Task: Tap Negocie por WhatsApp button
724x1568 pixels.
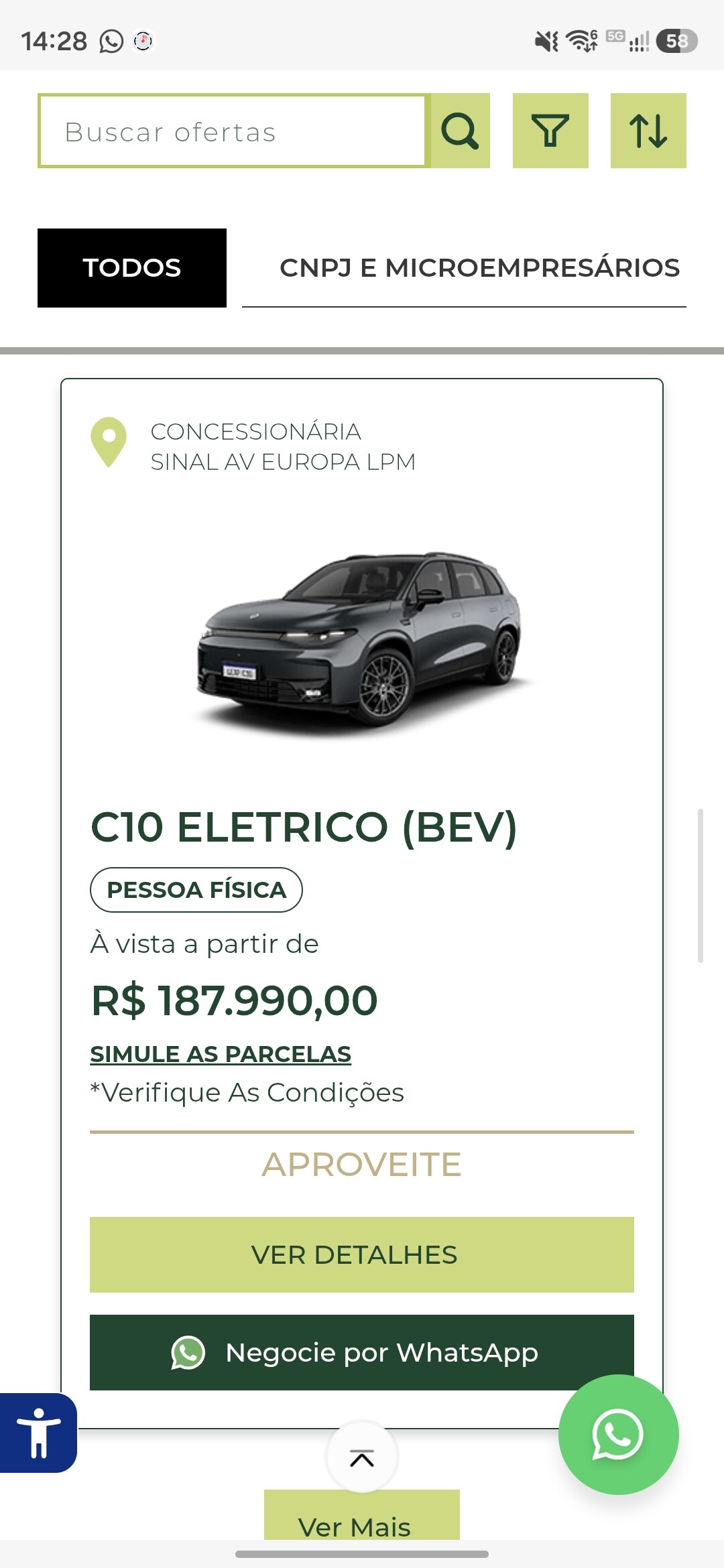Action: click(362, 1352)
